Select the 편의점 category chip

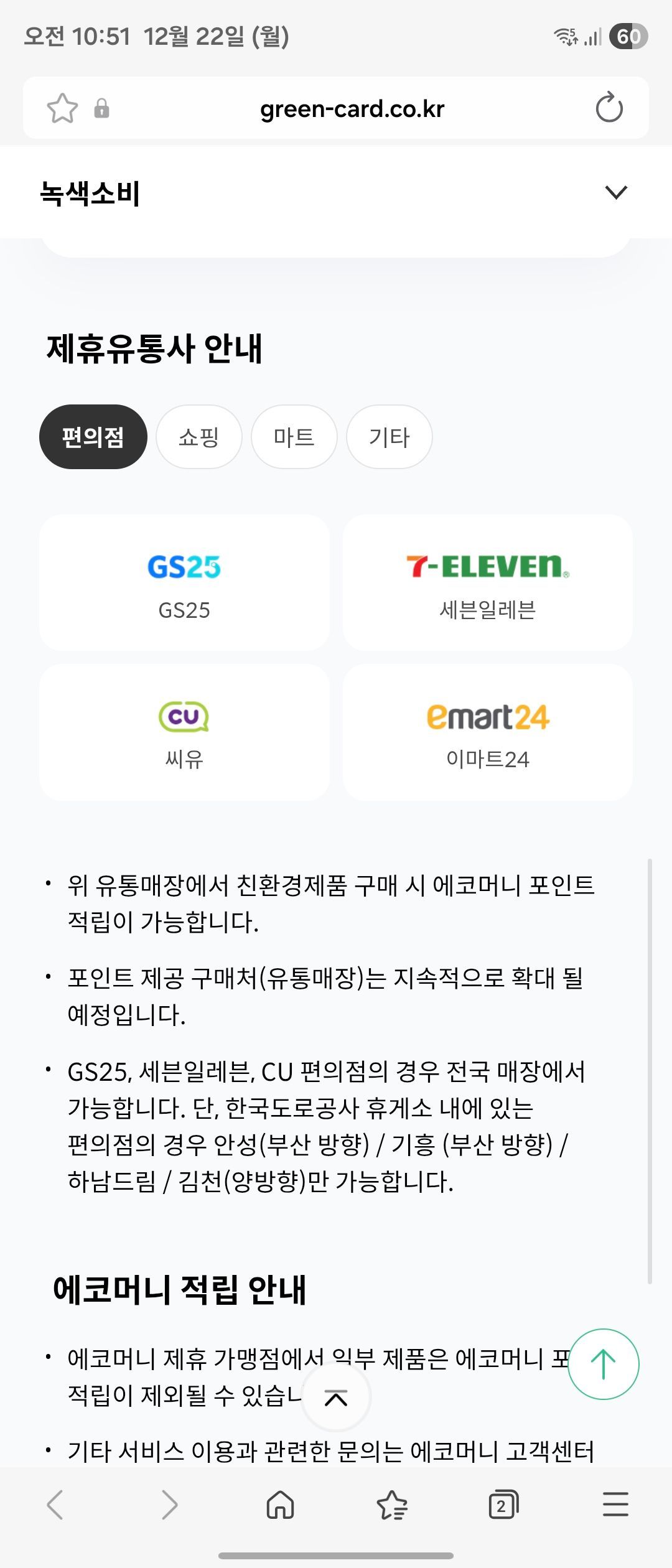click(93, 437)
